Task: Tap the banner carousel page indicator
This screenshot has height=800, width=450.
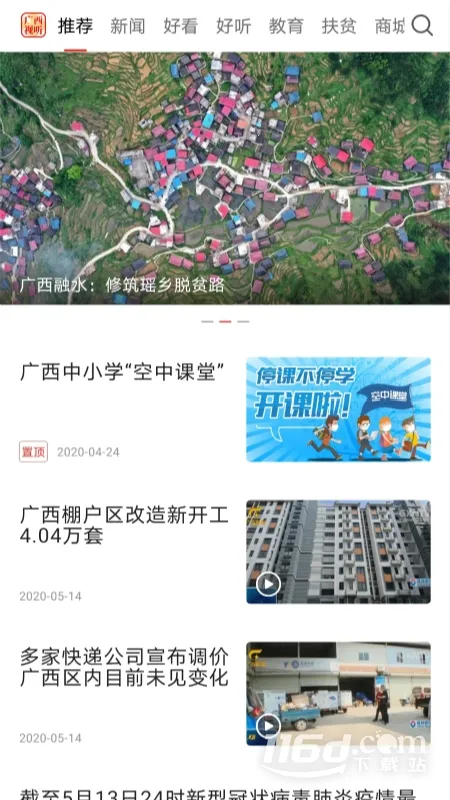Action: [x=225, y=321]
